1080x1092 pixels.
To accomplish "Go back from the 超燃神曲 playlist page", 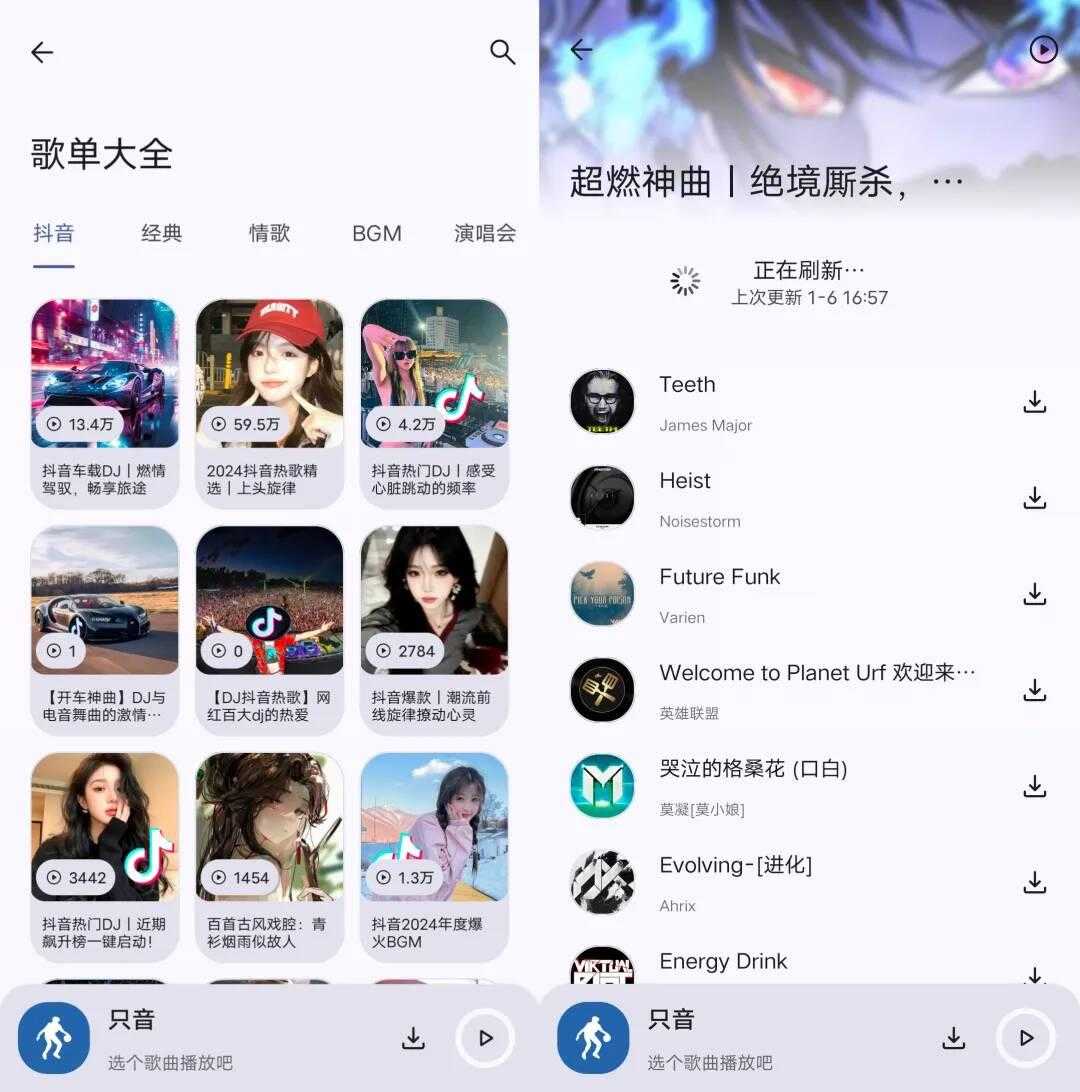I will (x=581, y=49).
